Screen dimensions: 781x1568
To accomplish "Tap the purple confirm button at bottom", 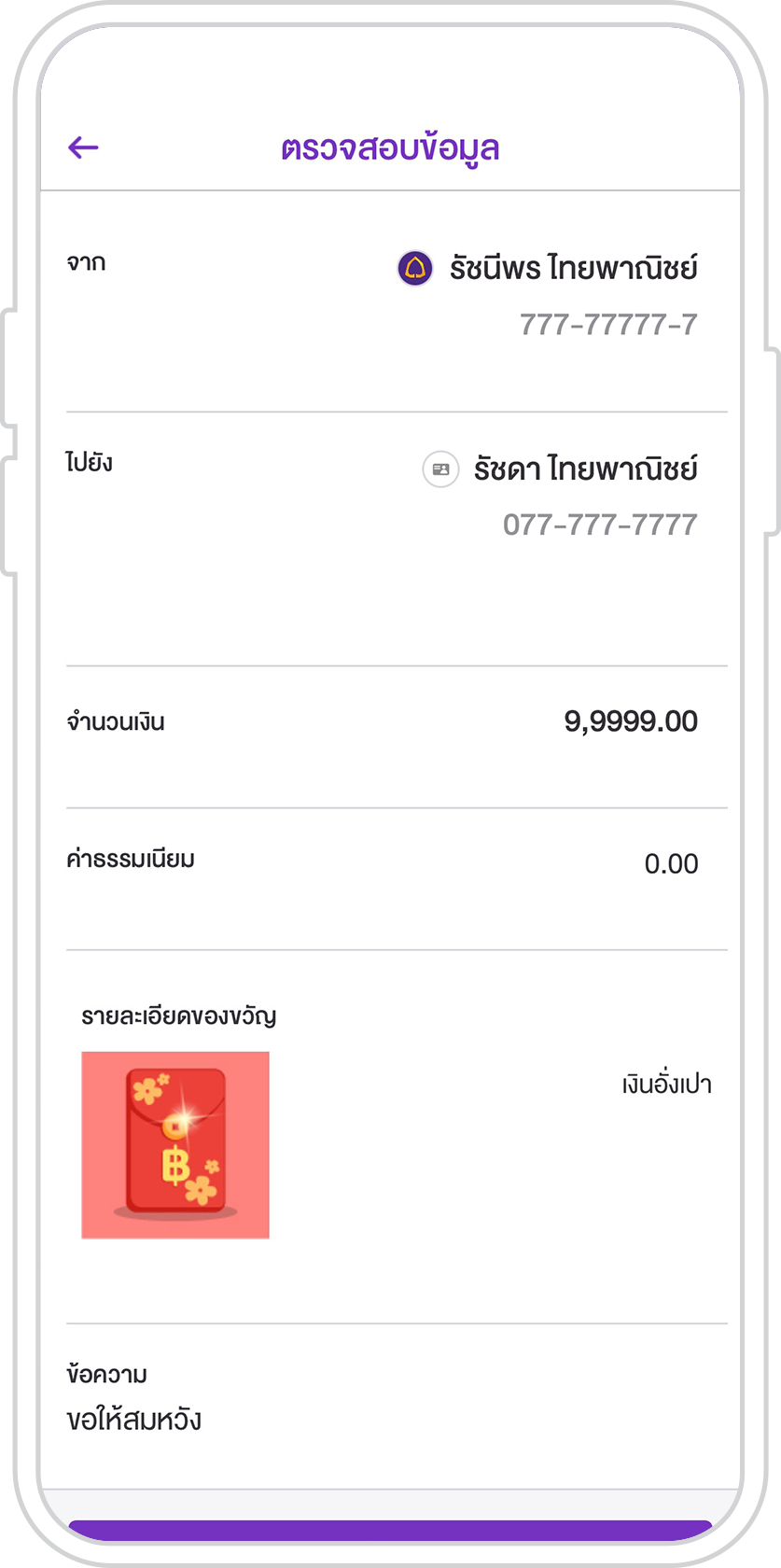I will pos(390,1531).
